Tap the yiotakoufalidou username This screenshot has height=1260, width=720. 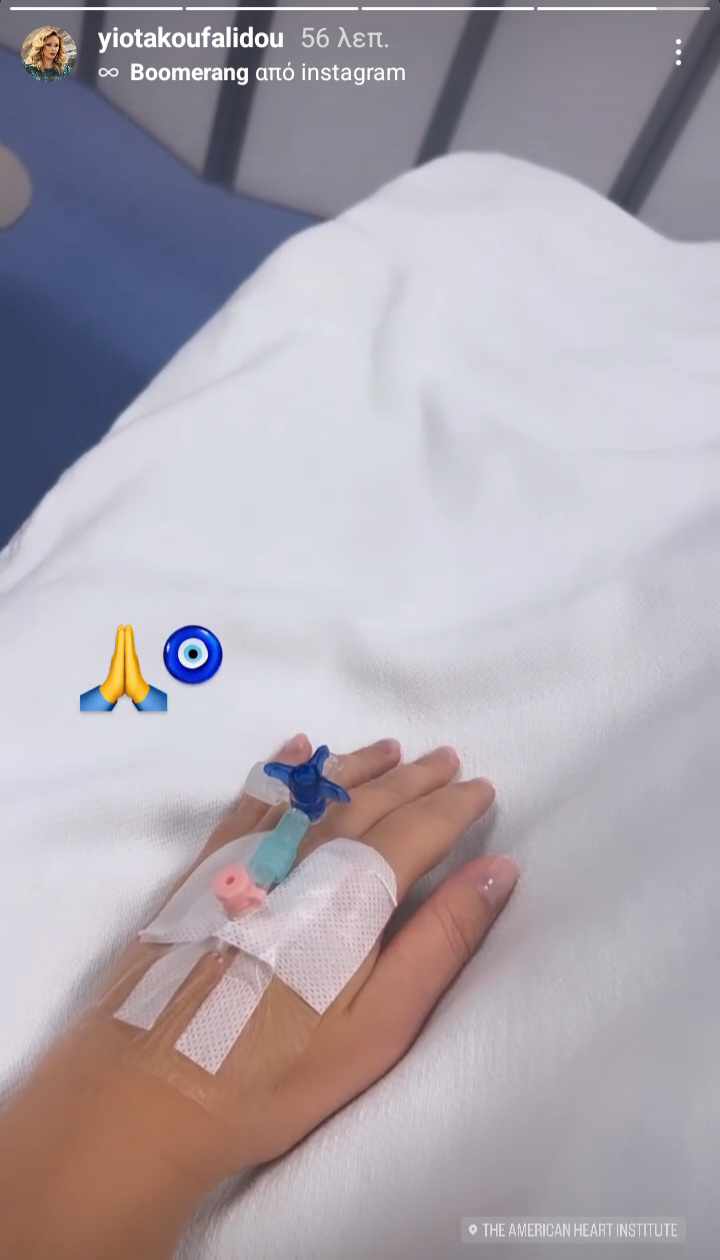(190, 39)
